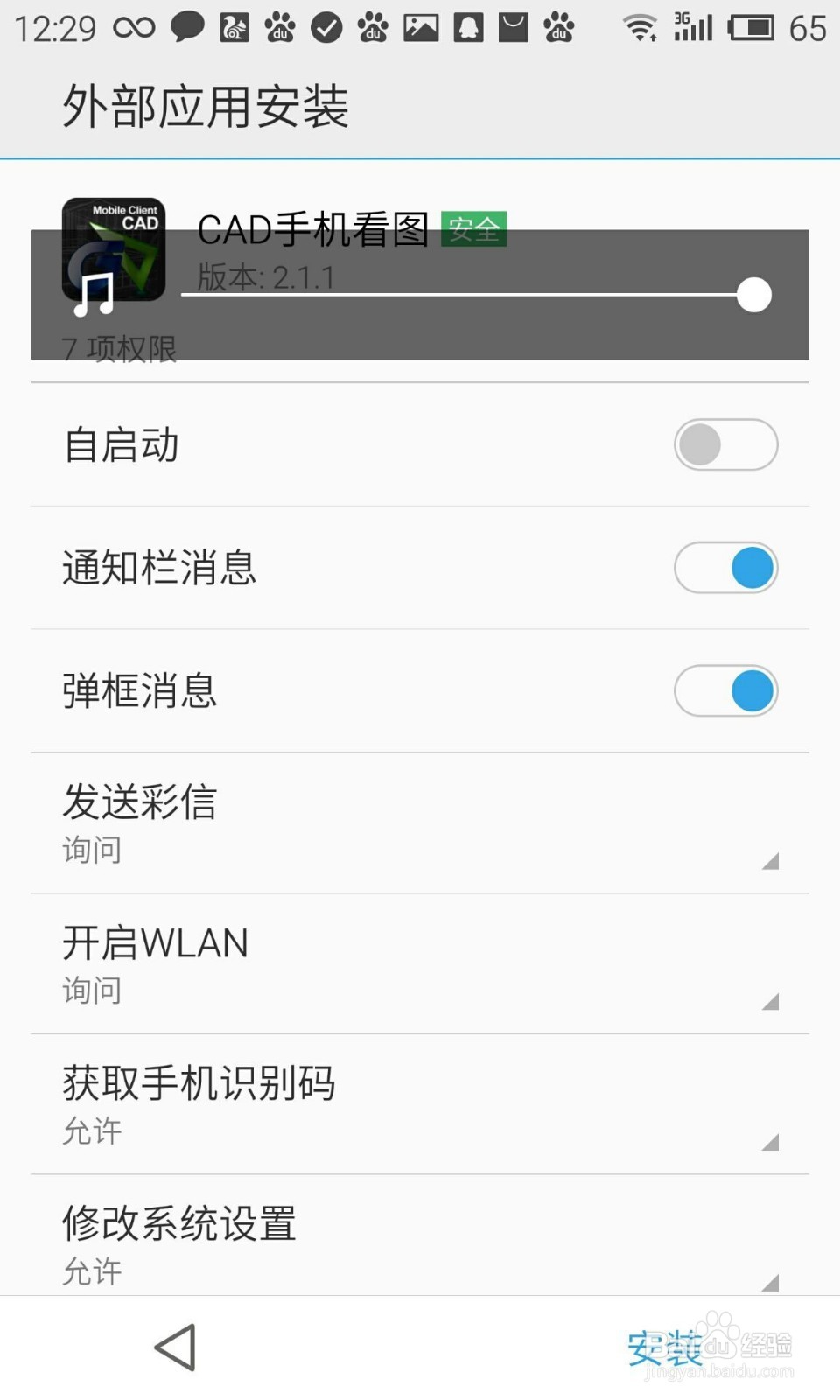Tap the checkmark notification icon

326,26
